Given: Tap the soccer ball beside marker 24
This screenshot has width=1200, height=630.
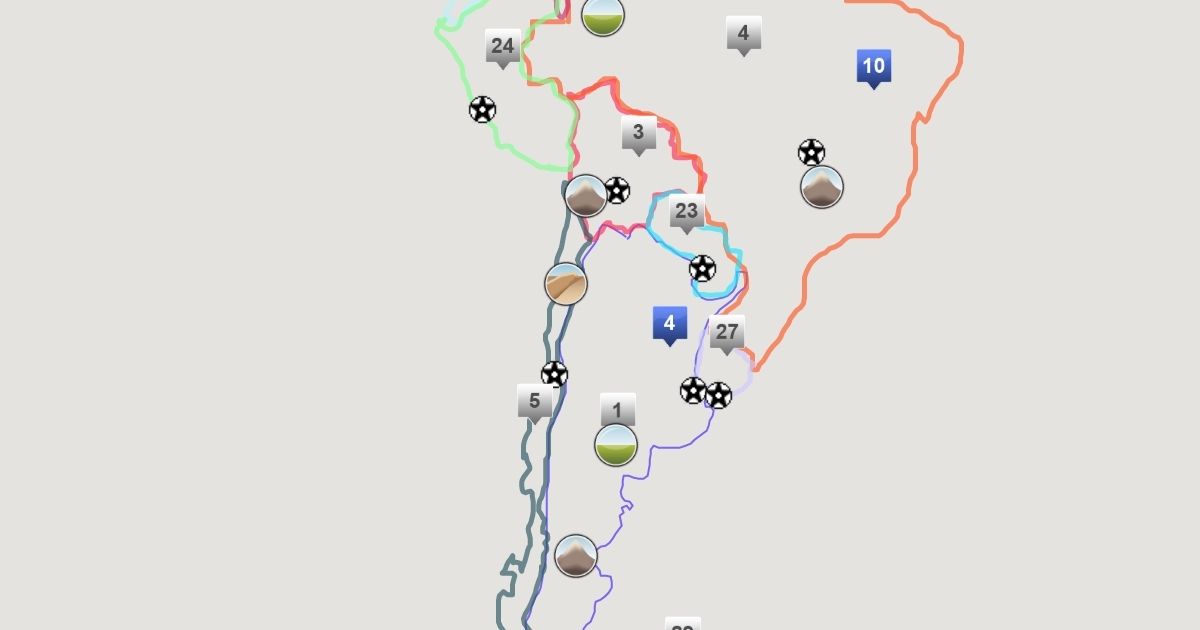Looking at the screenshot, I should (x=482, y=109).
